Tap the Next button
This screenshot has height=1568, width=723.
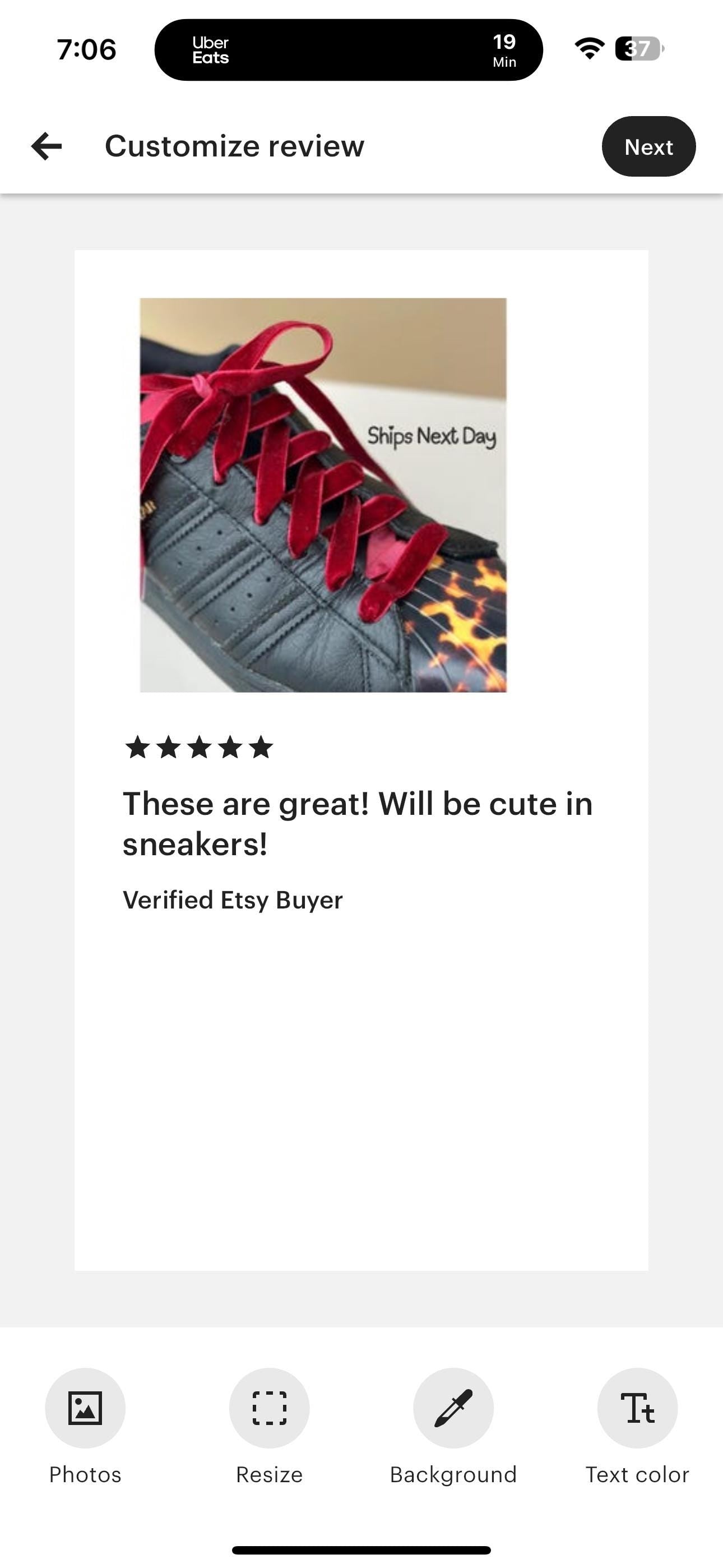(648, 147)
